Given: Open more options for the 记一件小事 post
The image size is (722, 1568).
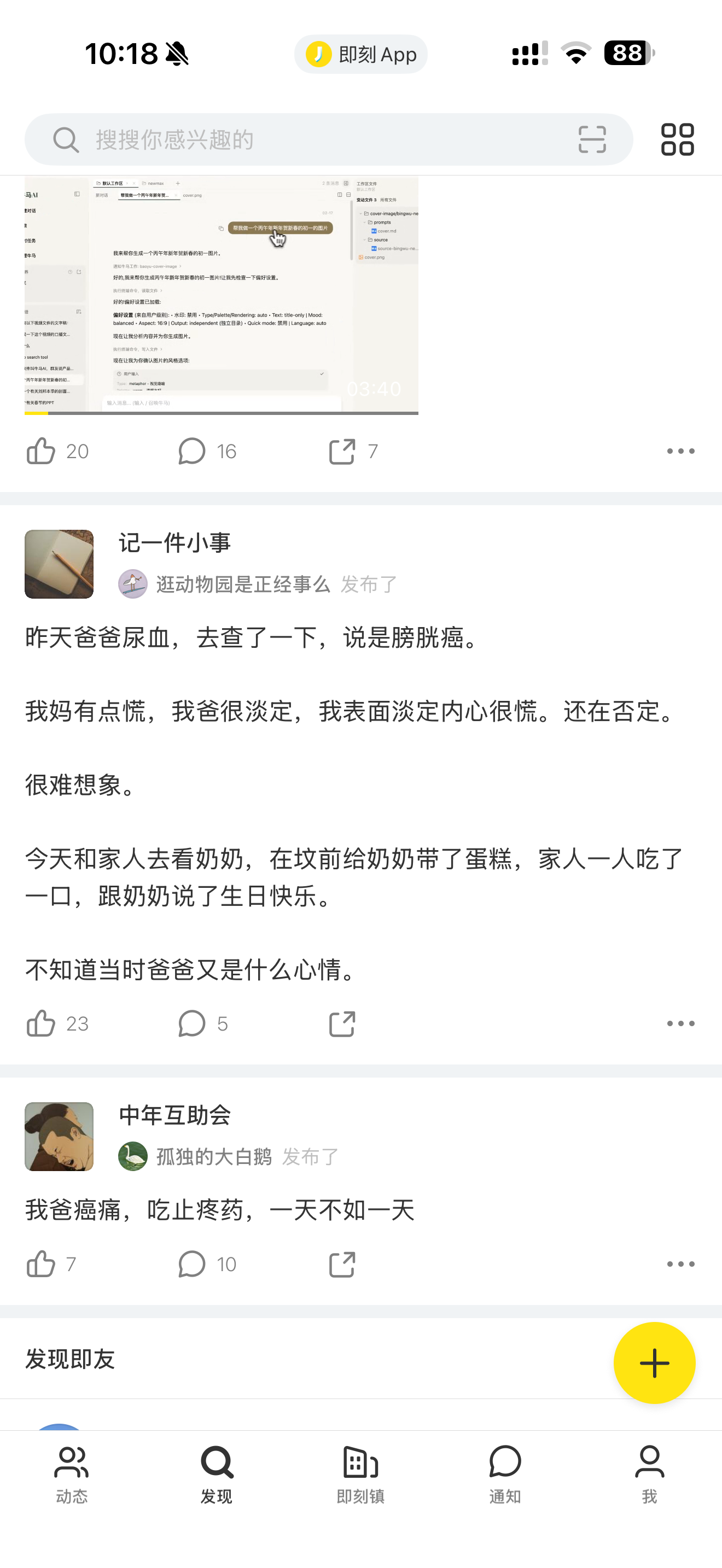Looking at the screenshot, I should [680, 1023].
